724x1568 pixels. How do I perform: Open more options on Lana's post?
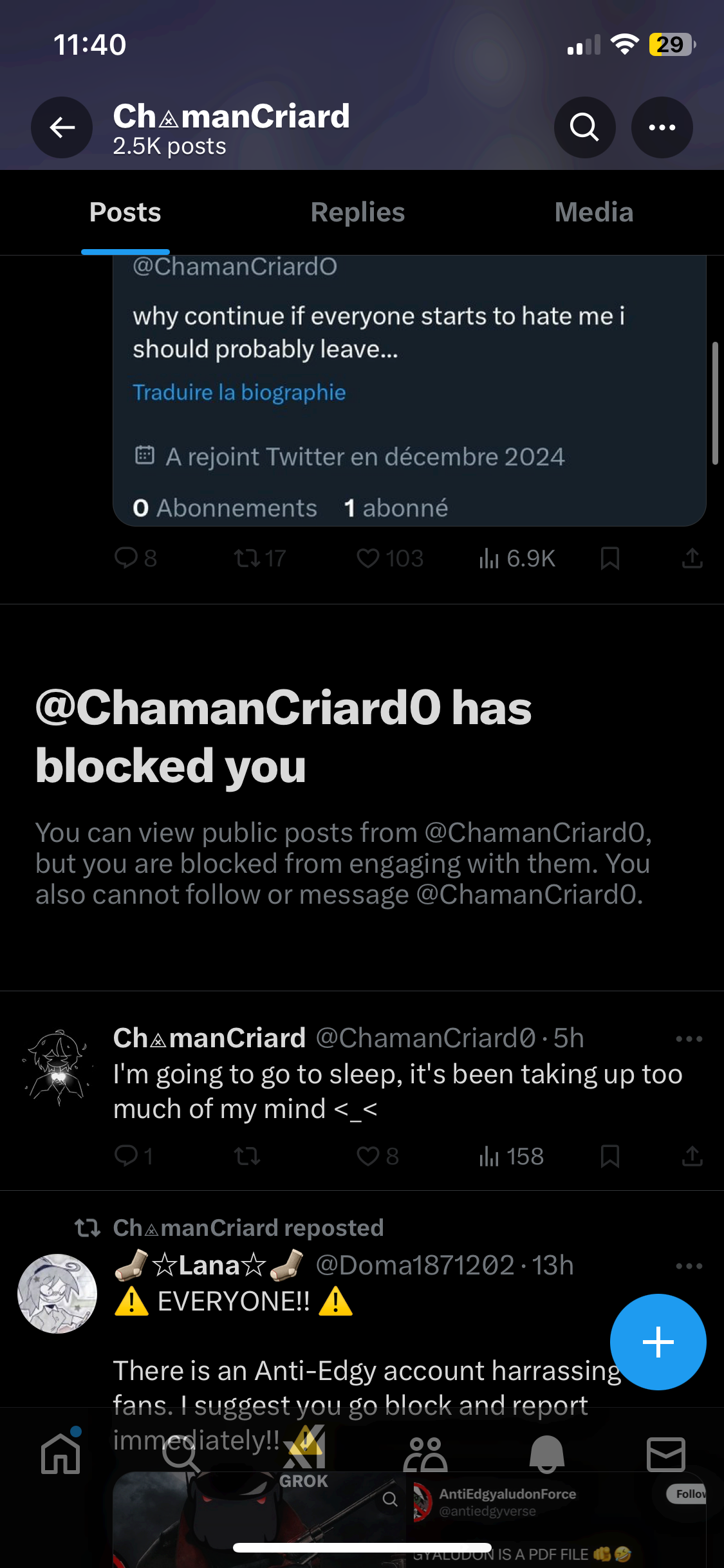pos(689,1265)
